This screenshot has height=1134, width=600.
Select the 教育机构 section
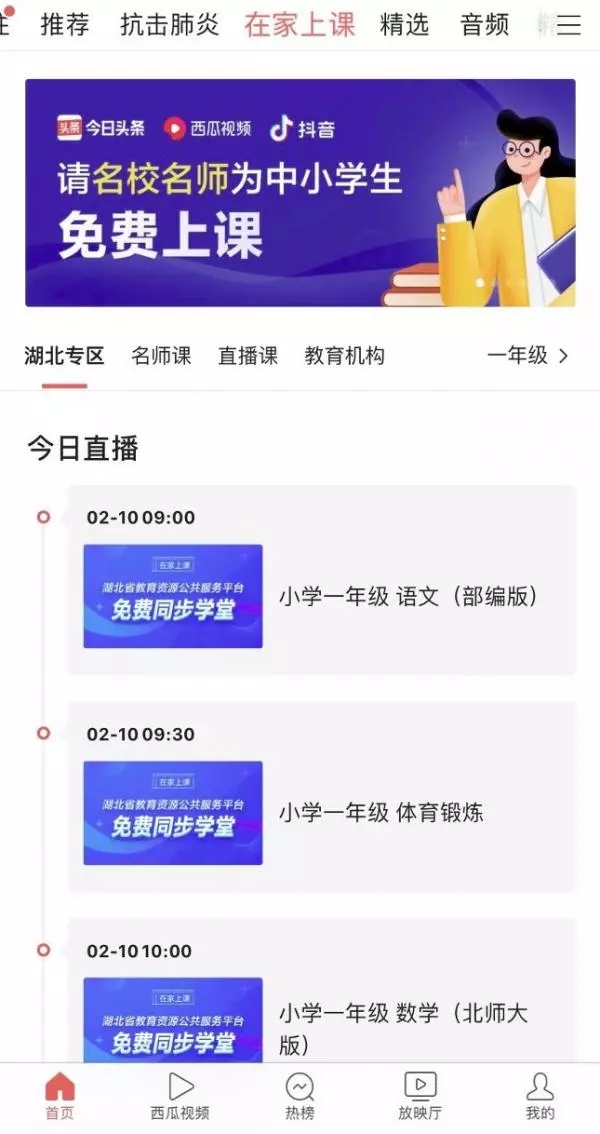click(x=344, y=355)
